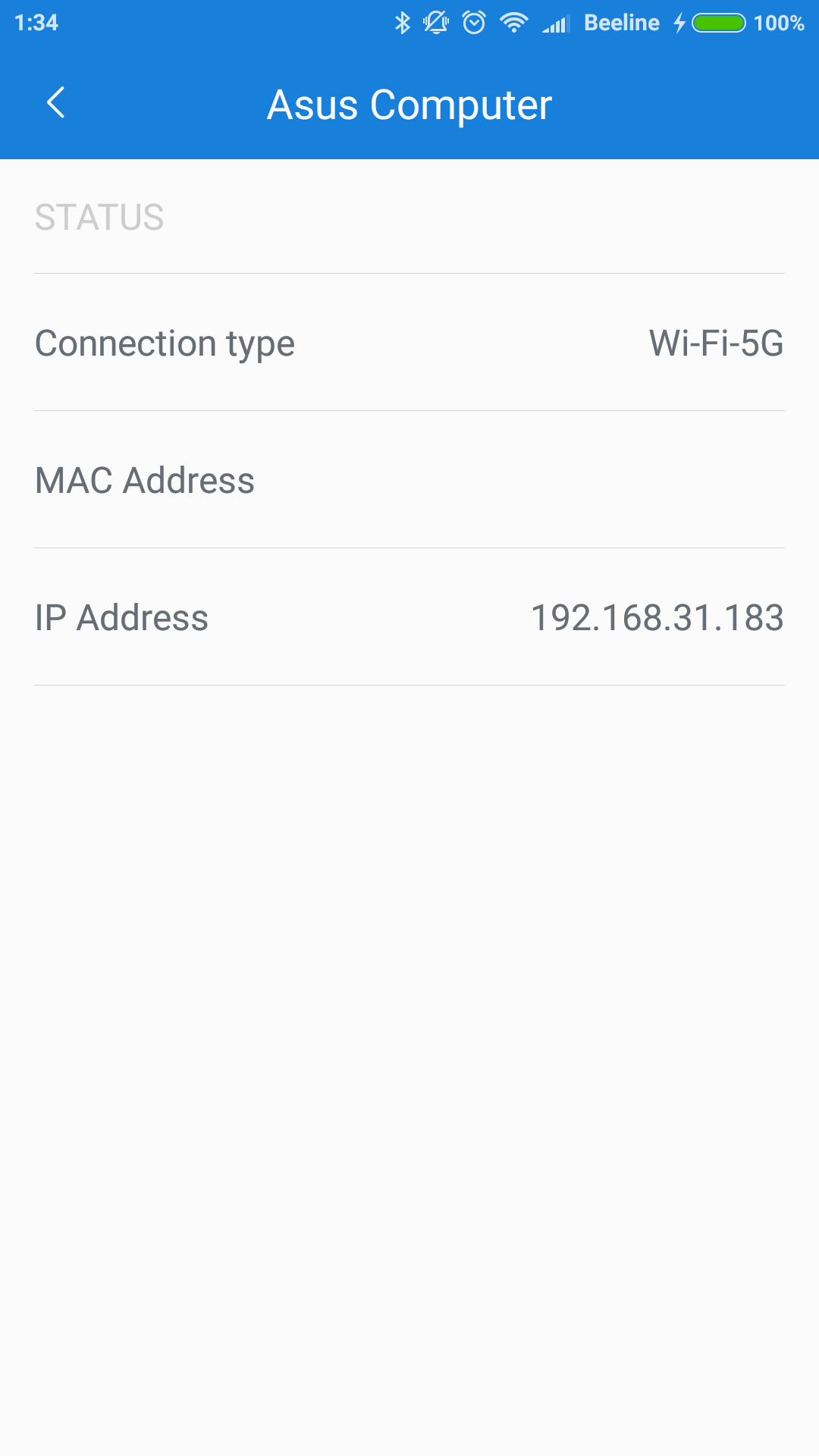The width and height of the screenshot is (819, 1456).
Task: Go back from Asus Computer details
Action: point(55,102)
